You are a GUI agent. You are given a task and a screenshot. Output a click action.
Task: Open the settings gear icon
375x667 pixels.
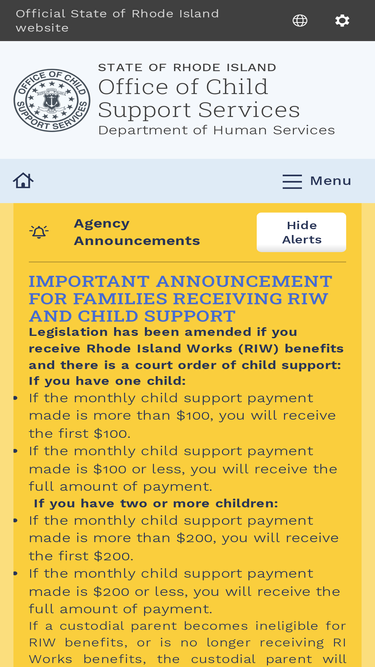tap(342, 20)
